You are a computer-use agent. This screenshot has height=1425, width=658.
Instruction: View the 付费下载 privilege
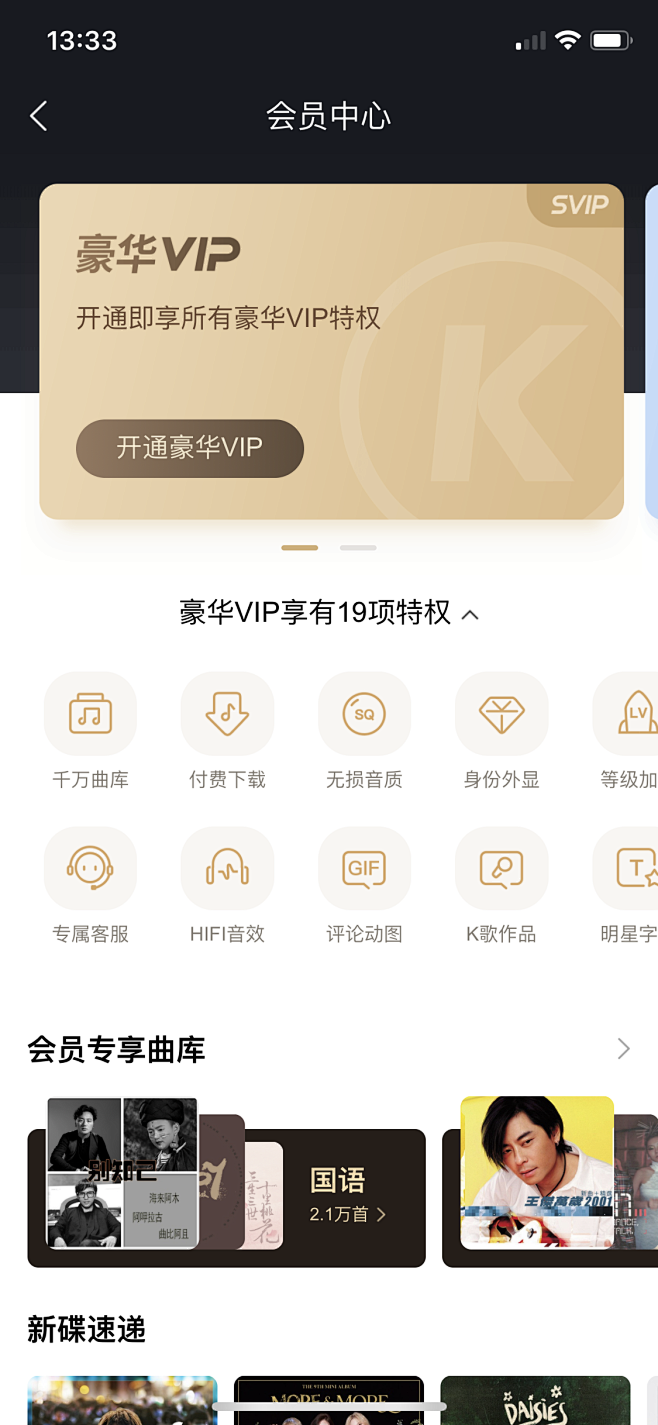pos(227,714)
